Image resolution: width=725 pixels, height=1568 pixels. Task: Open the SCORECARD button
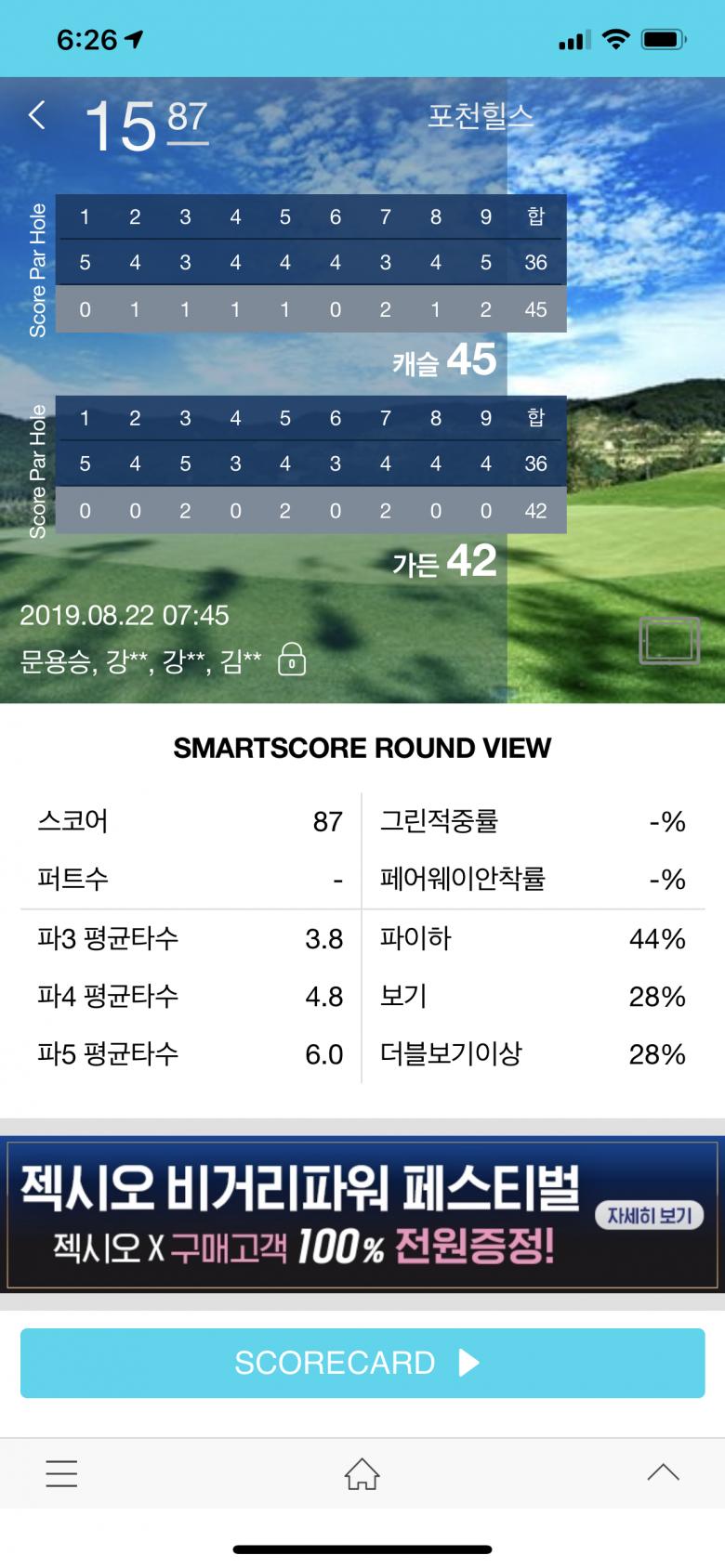coord(362,1363)
